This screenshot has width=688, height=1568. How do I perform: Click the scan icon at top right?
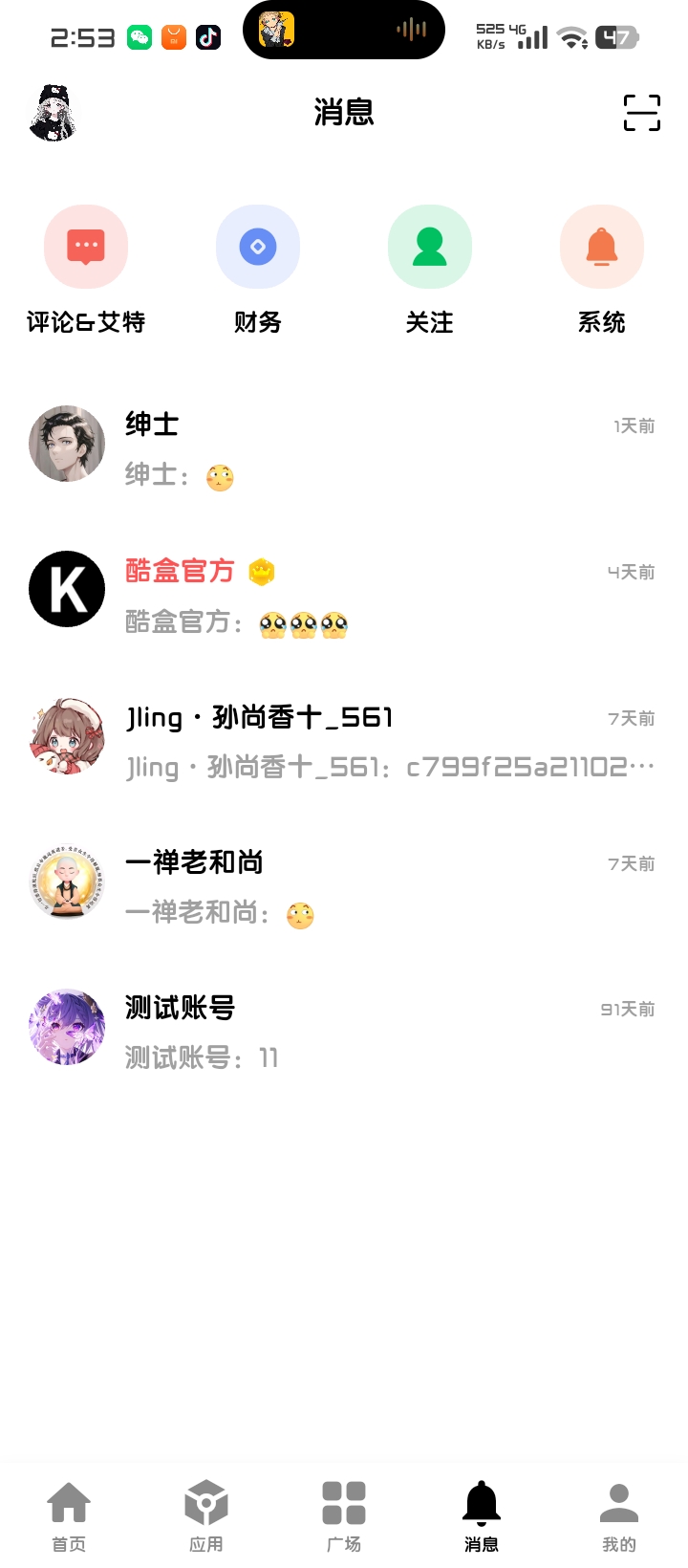tap(642, 113)
